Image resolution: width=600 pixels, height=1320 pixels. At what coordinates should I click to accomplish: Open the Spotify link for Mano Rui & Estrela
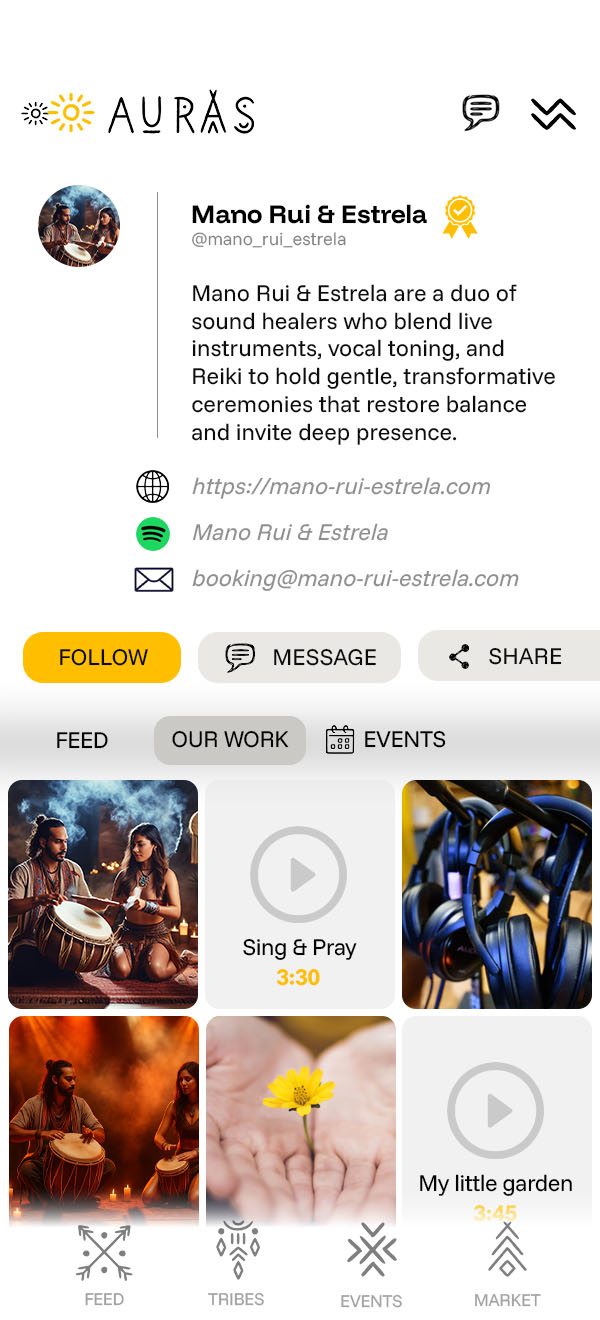click(x=290, y=533)
